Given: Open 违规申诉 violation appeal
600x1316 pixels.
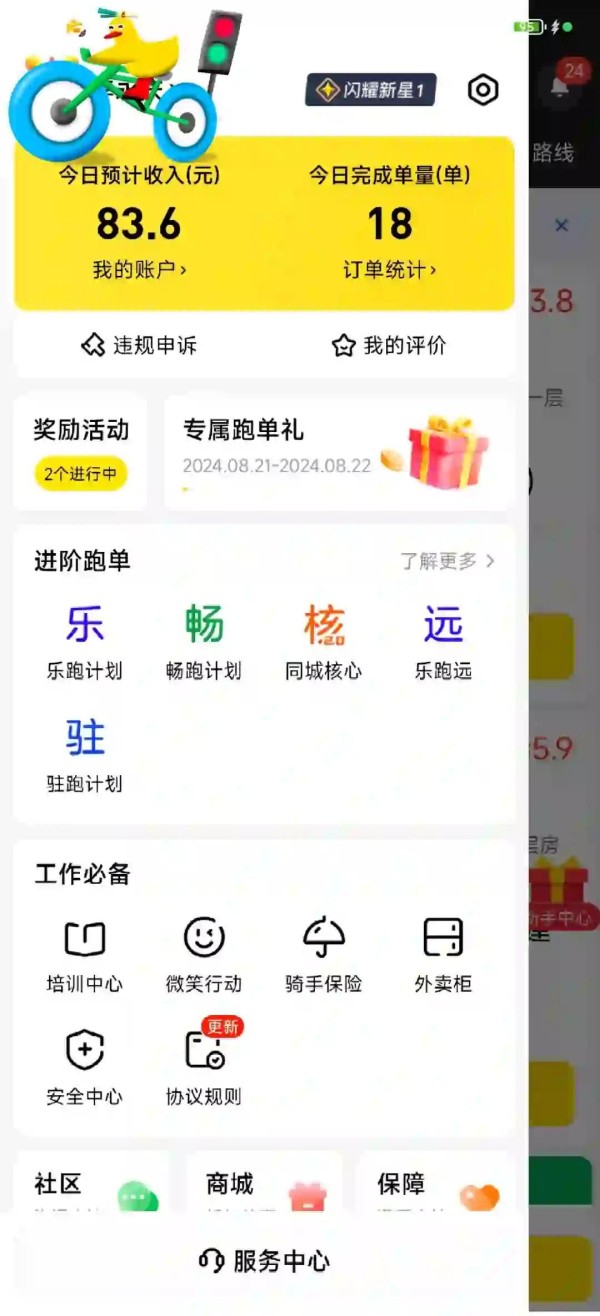Looking at the screenshot, I should coord(139,346).
